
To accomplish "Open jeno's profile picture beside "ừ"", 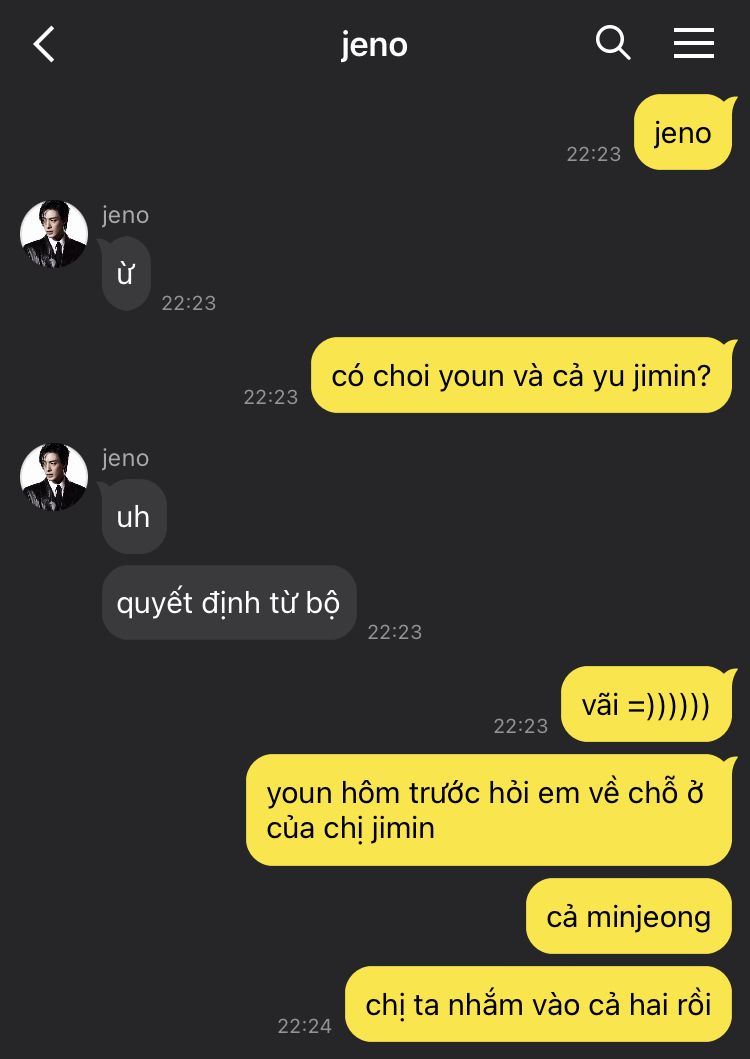I will (54, 234).
